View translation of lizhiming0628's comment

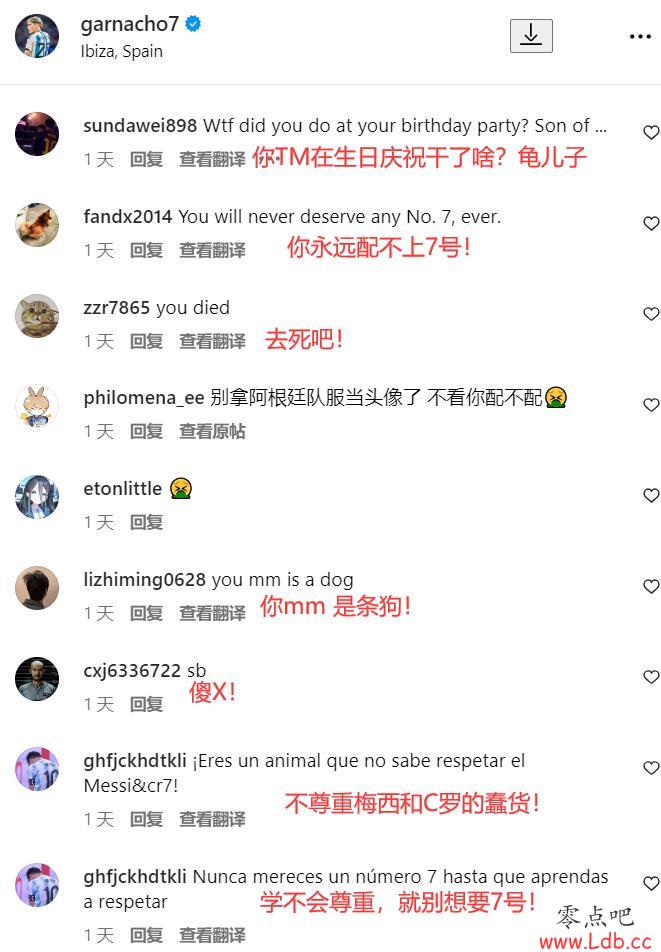tap(212, 613)
